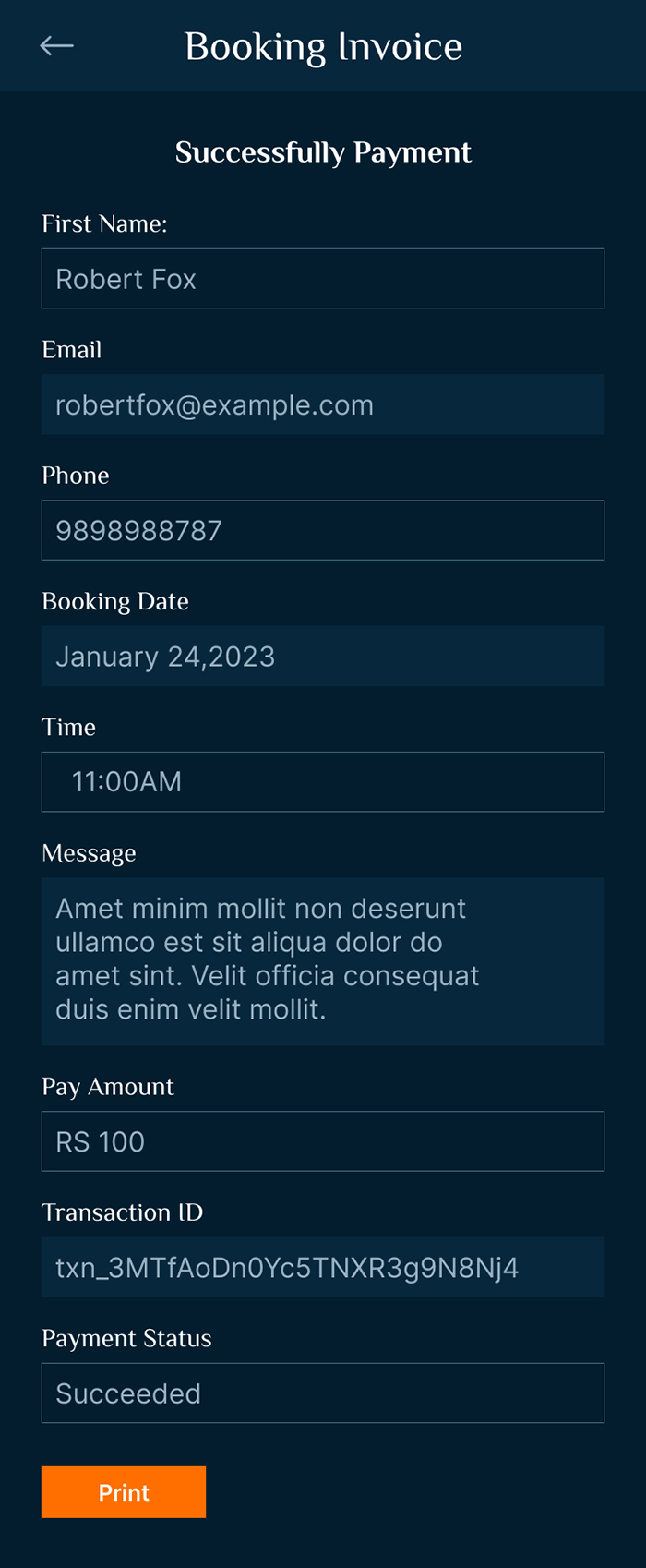Screen dimensions: 646x1568
Task: Tap the Phone number field
Action: [x=323, y=530]
